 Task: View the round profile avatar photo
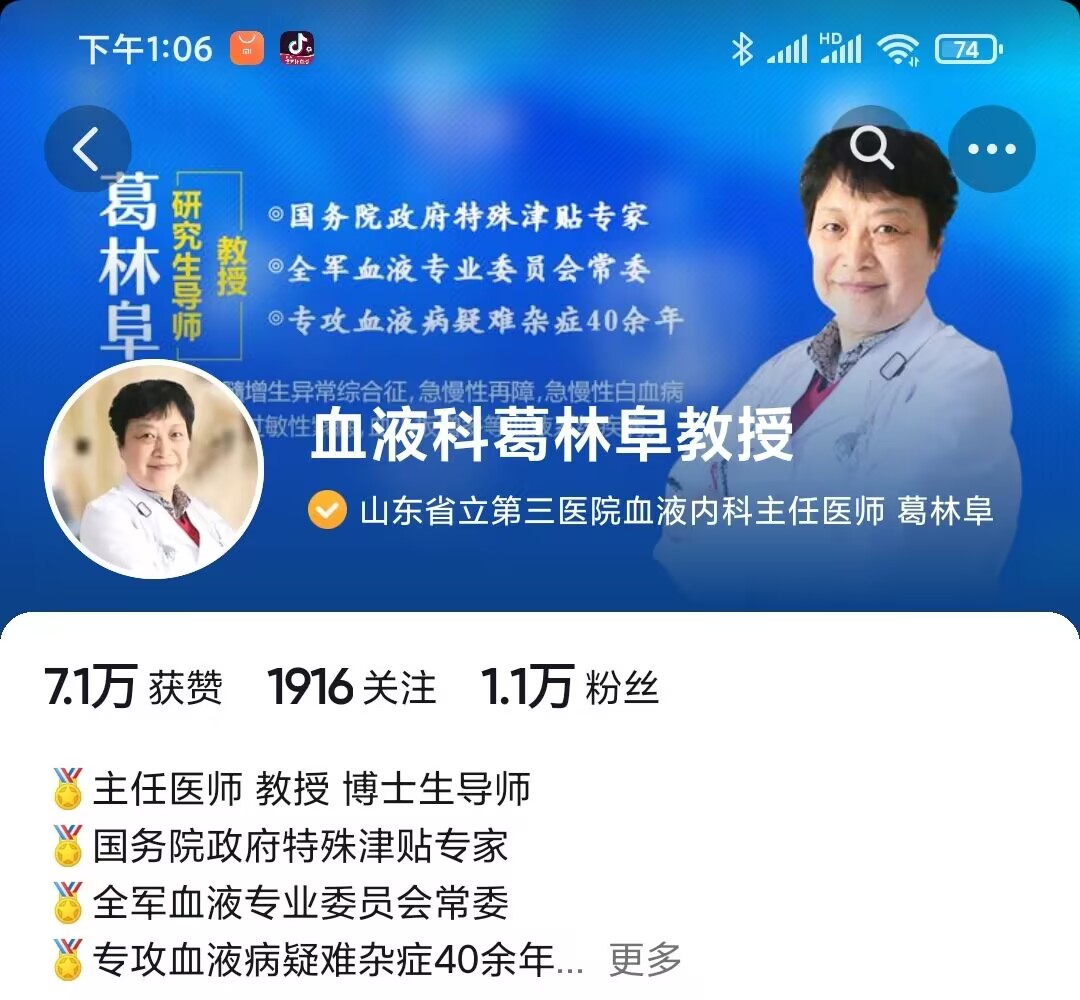153,469
